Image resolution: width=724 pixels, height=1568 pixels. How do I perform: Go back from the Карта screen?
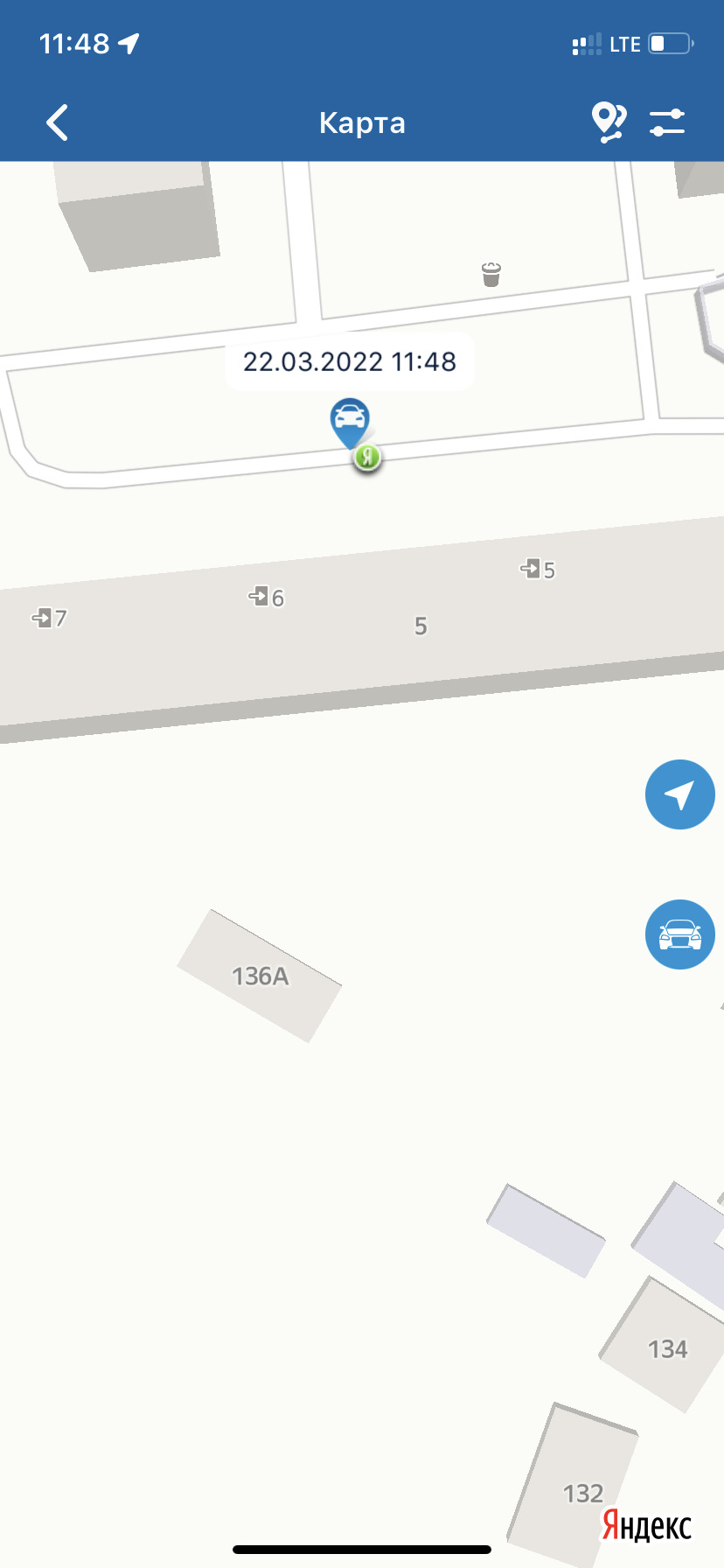58,122
